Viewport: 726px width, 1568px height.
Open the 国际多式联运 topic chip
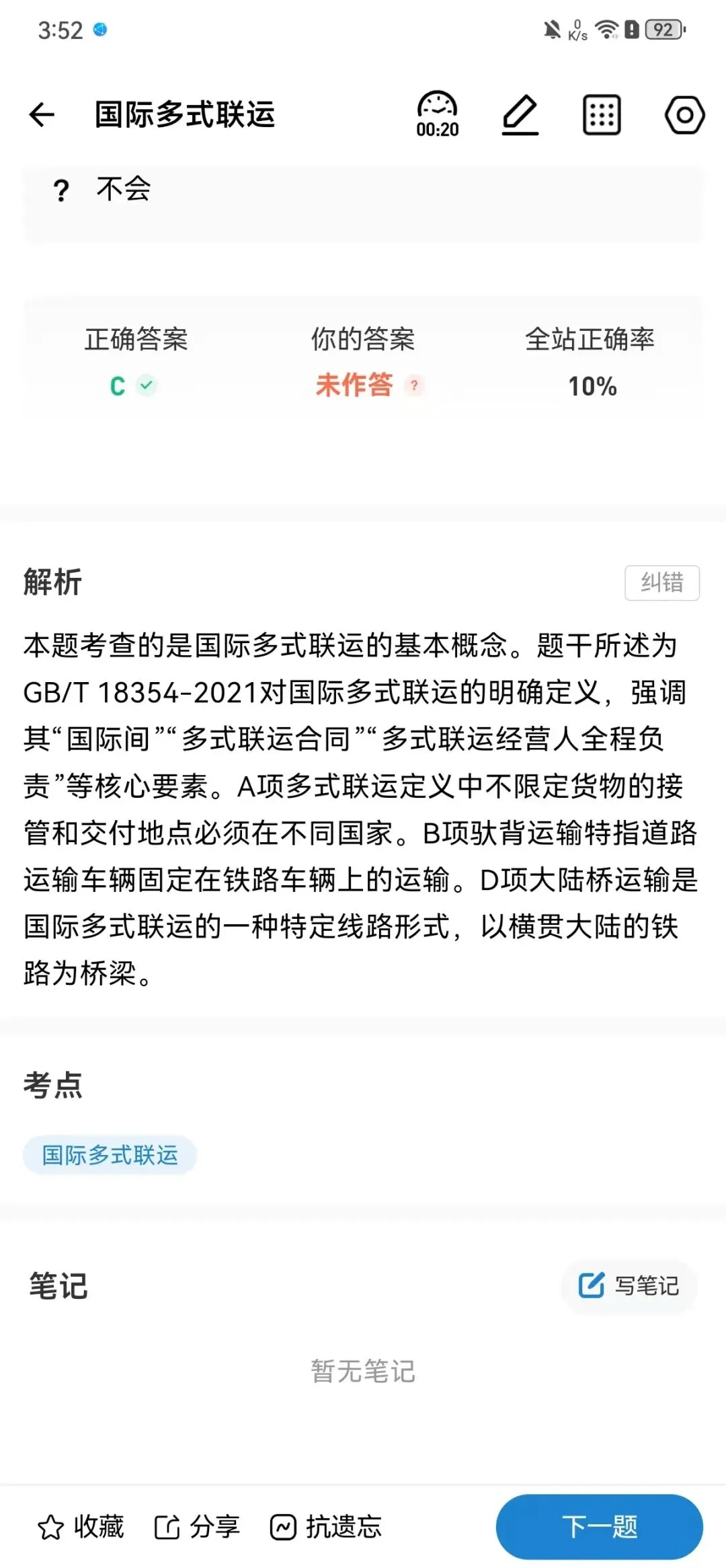point(110,1155)
